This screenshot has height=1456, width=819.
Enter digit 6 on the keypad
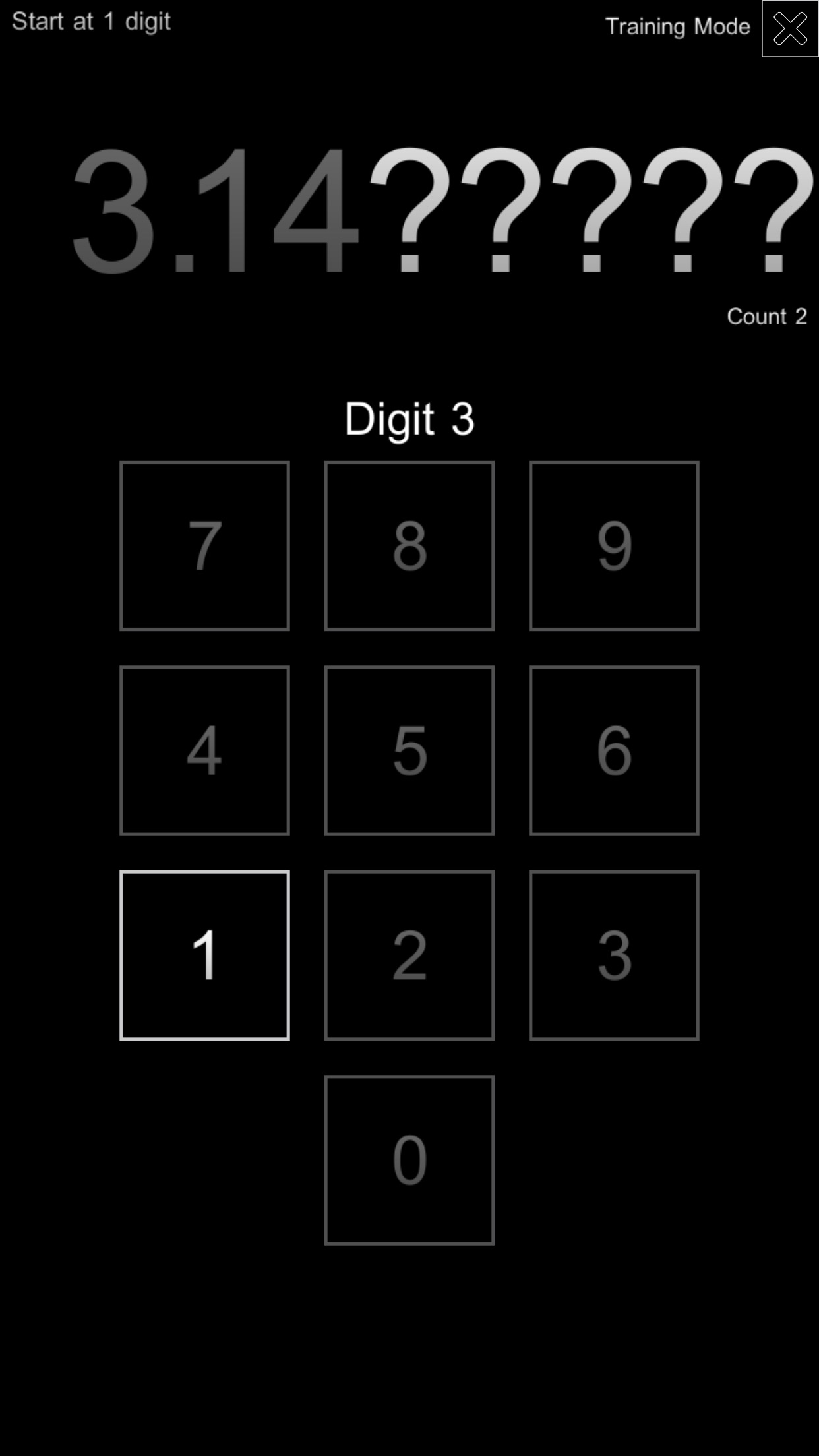(614, 750)
